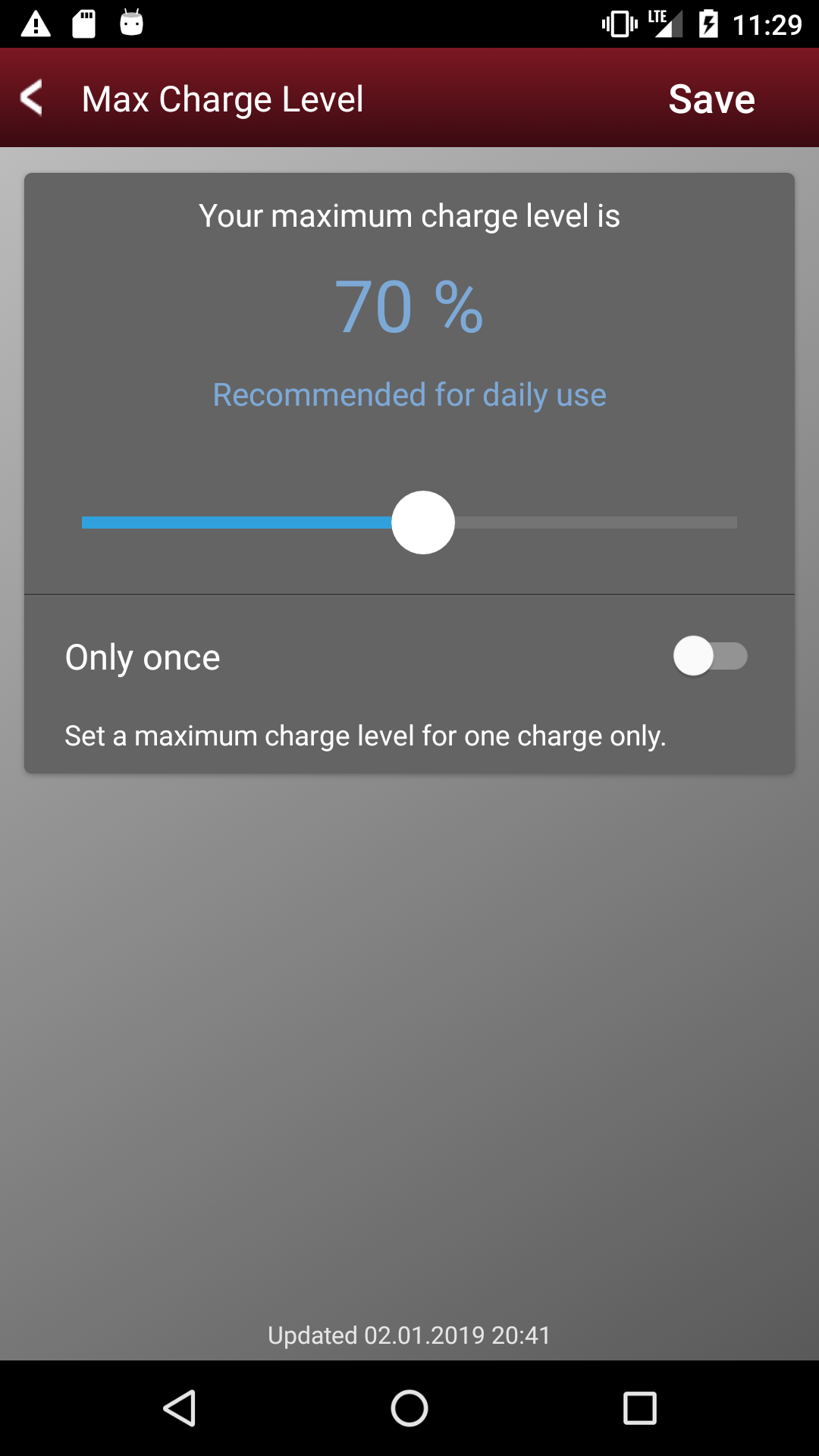This screenshot has height=1456, width=819.
Task: Save the max charge level
Action: pos(711,99)
